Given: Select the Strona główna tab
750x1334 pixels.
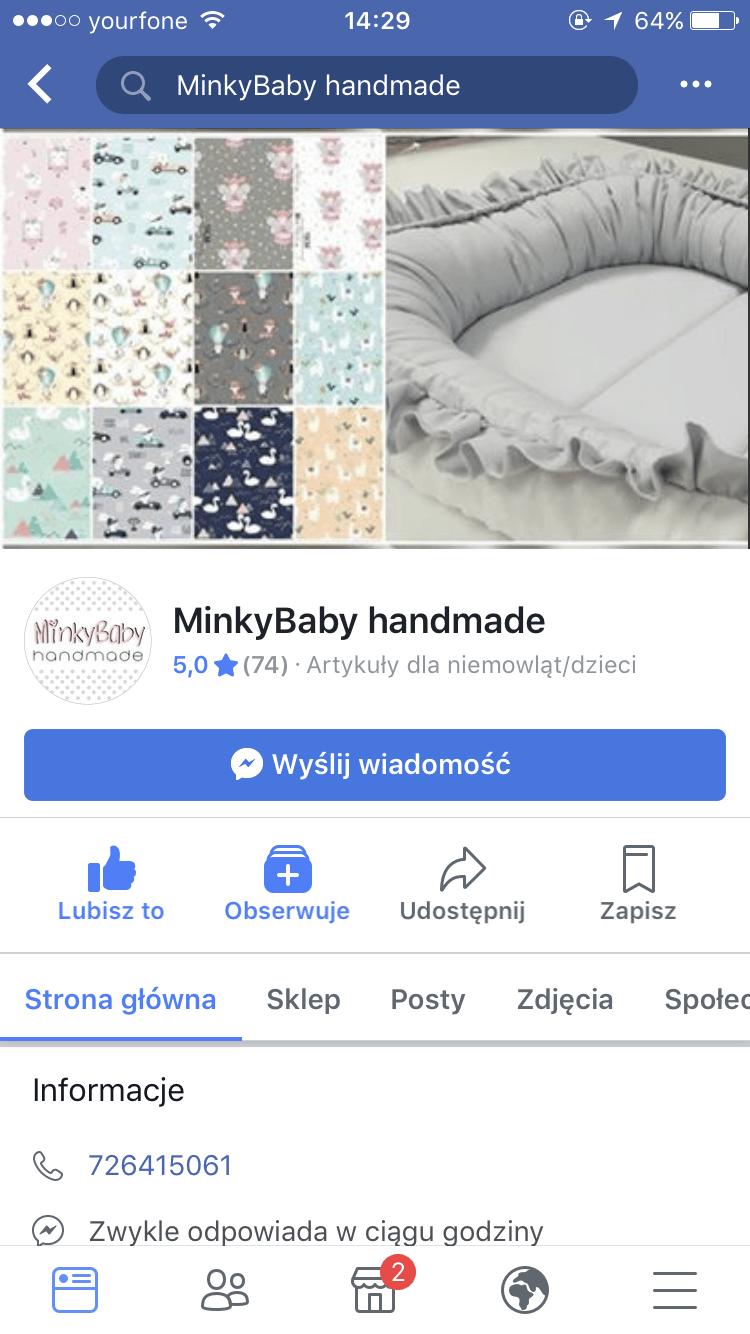Looking at the screenshot, I should tap(120, 999).
